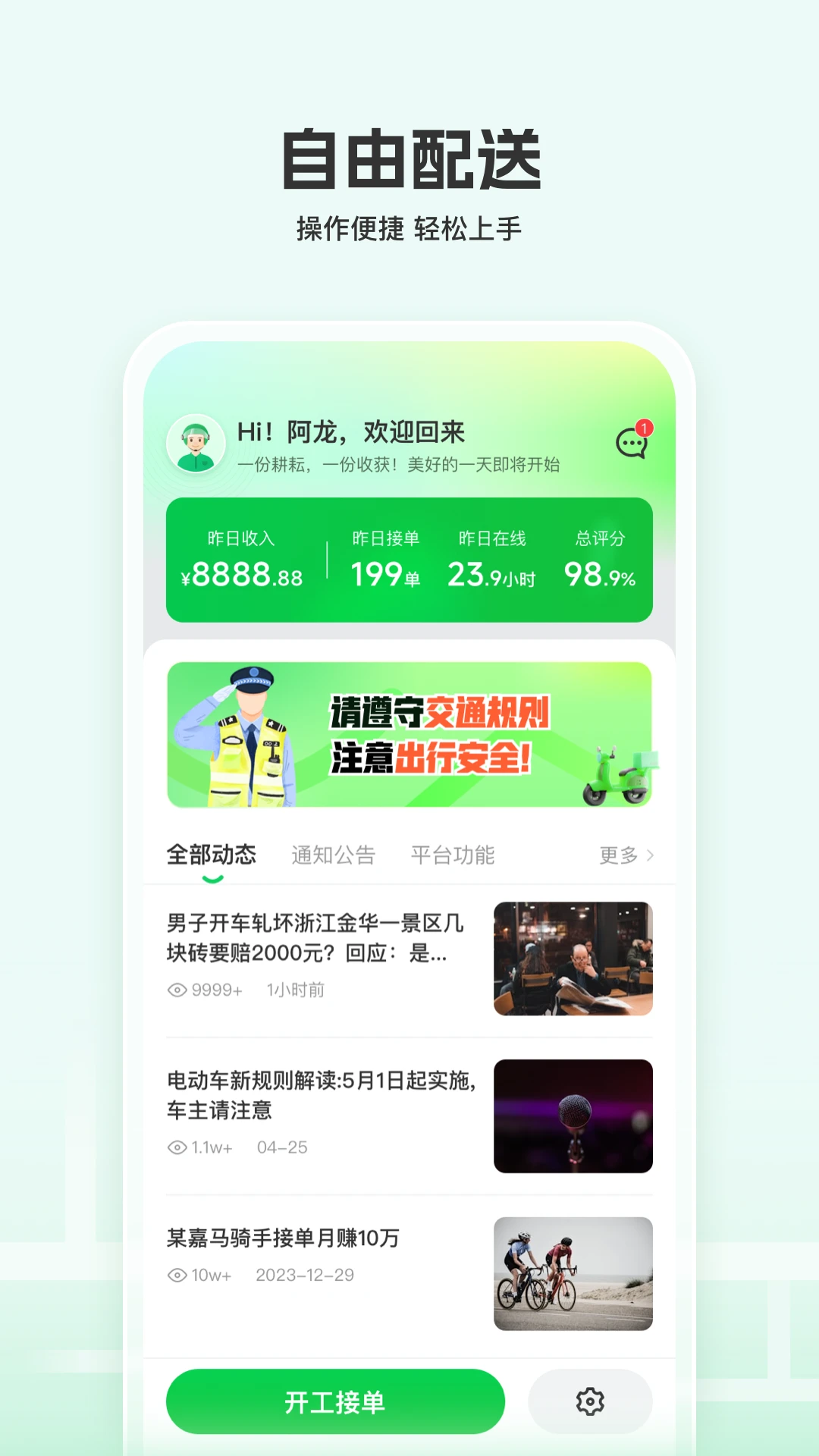Tap the green stats summary card
Viewport: 819px width, 1456px height.
click(409, 559)
